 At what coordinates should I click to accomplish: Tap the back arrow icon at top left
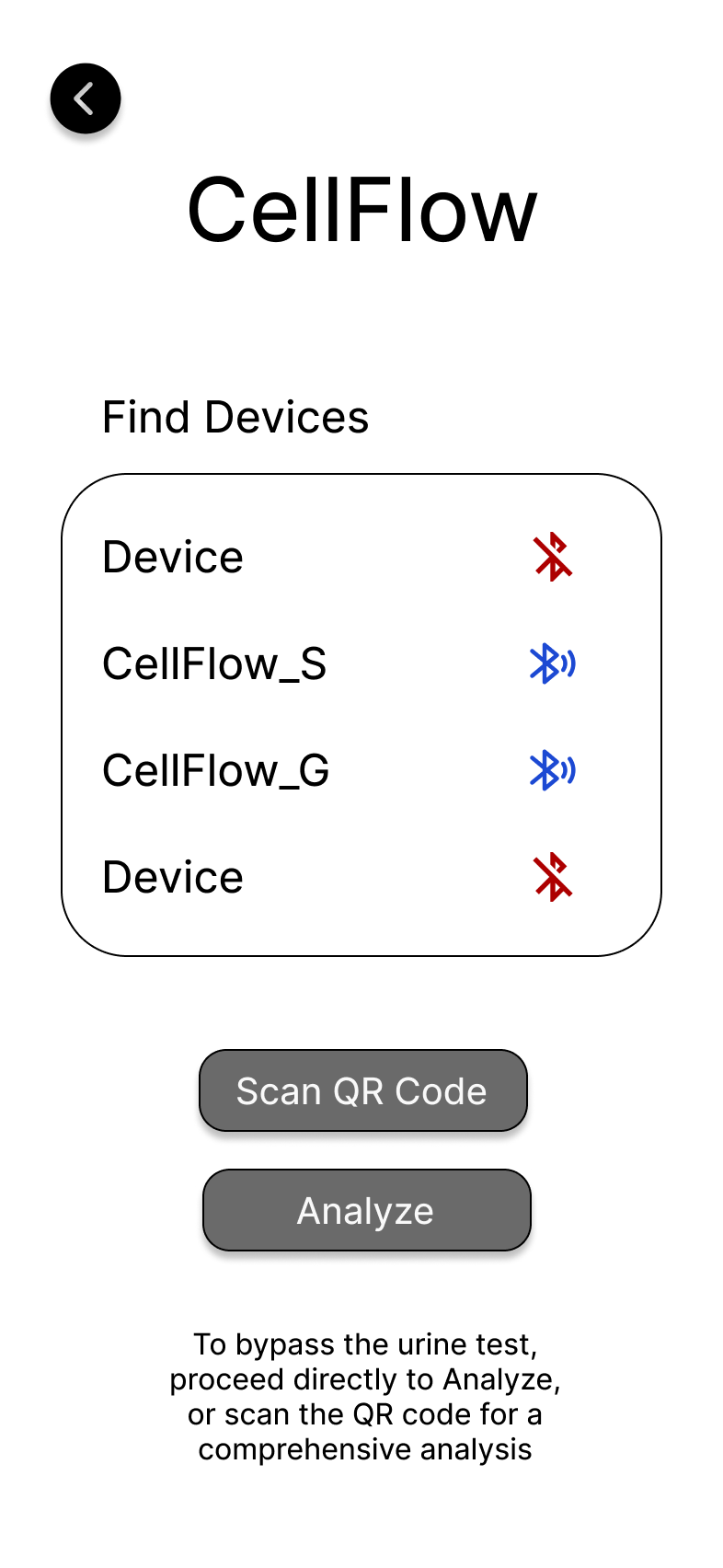tap(85, 98)
